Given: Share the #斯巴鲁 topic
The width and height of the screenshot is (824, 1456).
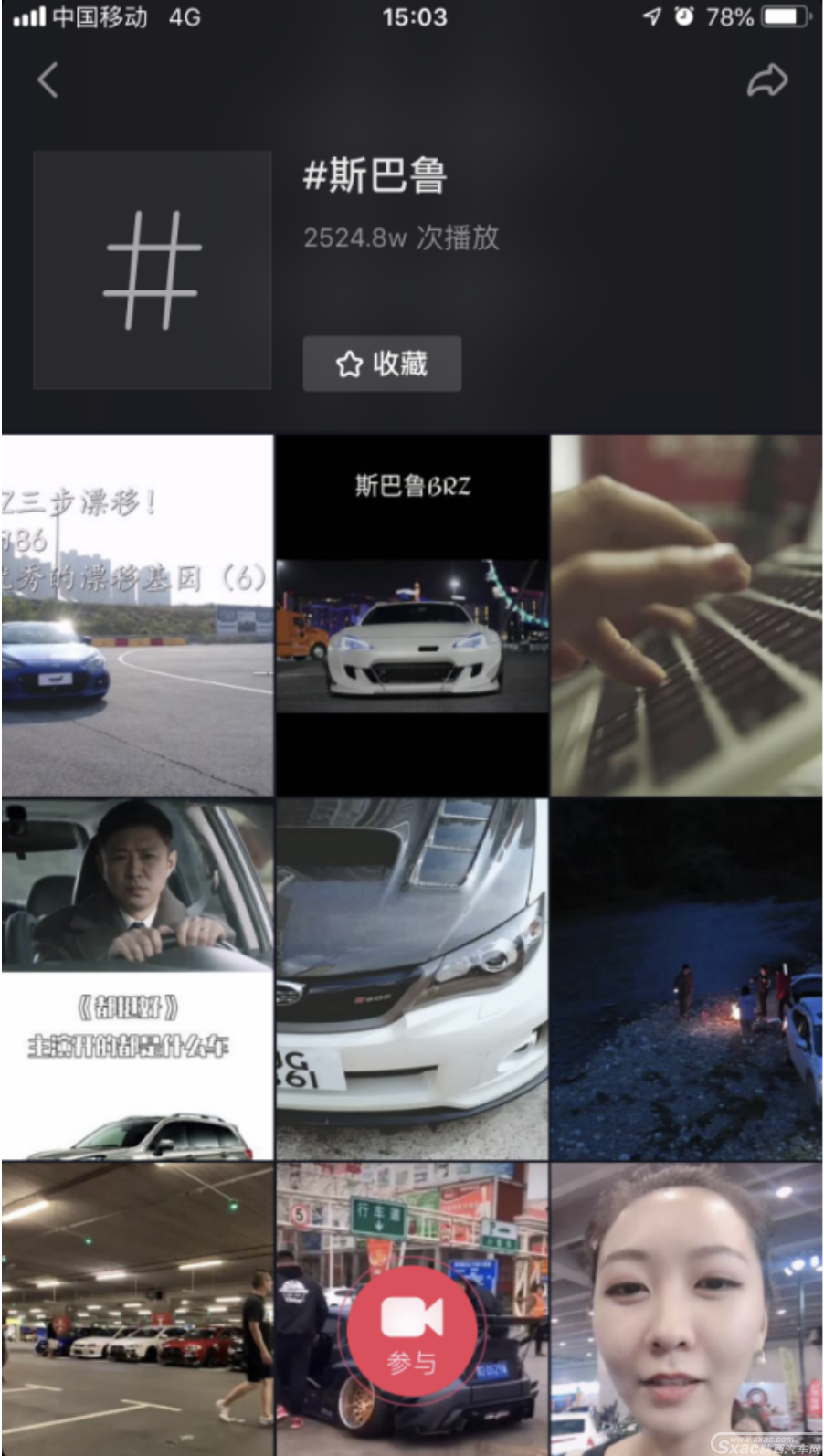Looking at the screenshot, I should point(766,80).
